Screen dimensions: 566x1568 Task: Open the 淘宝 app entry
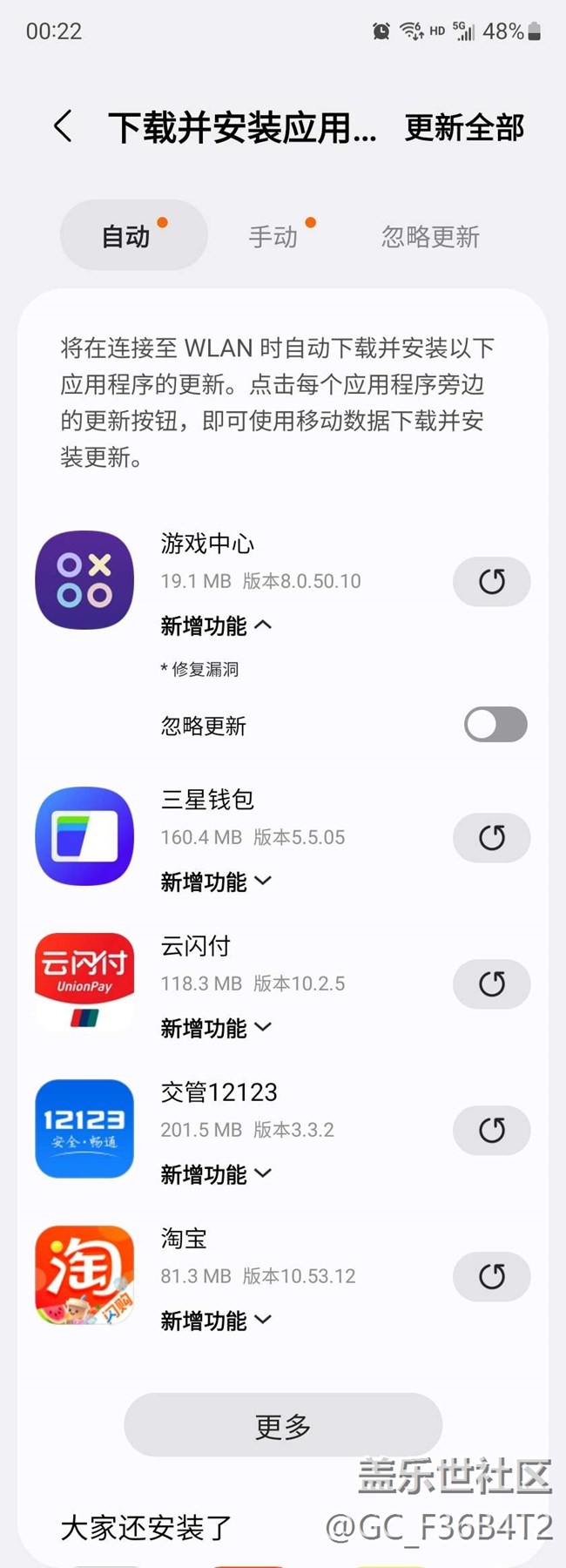coord(84,1275)
